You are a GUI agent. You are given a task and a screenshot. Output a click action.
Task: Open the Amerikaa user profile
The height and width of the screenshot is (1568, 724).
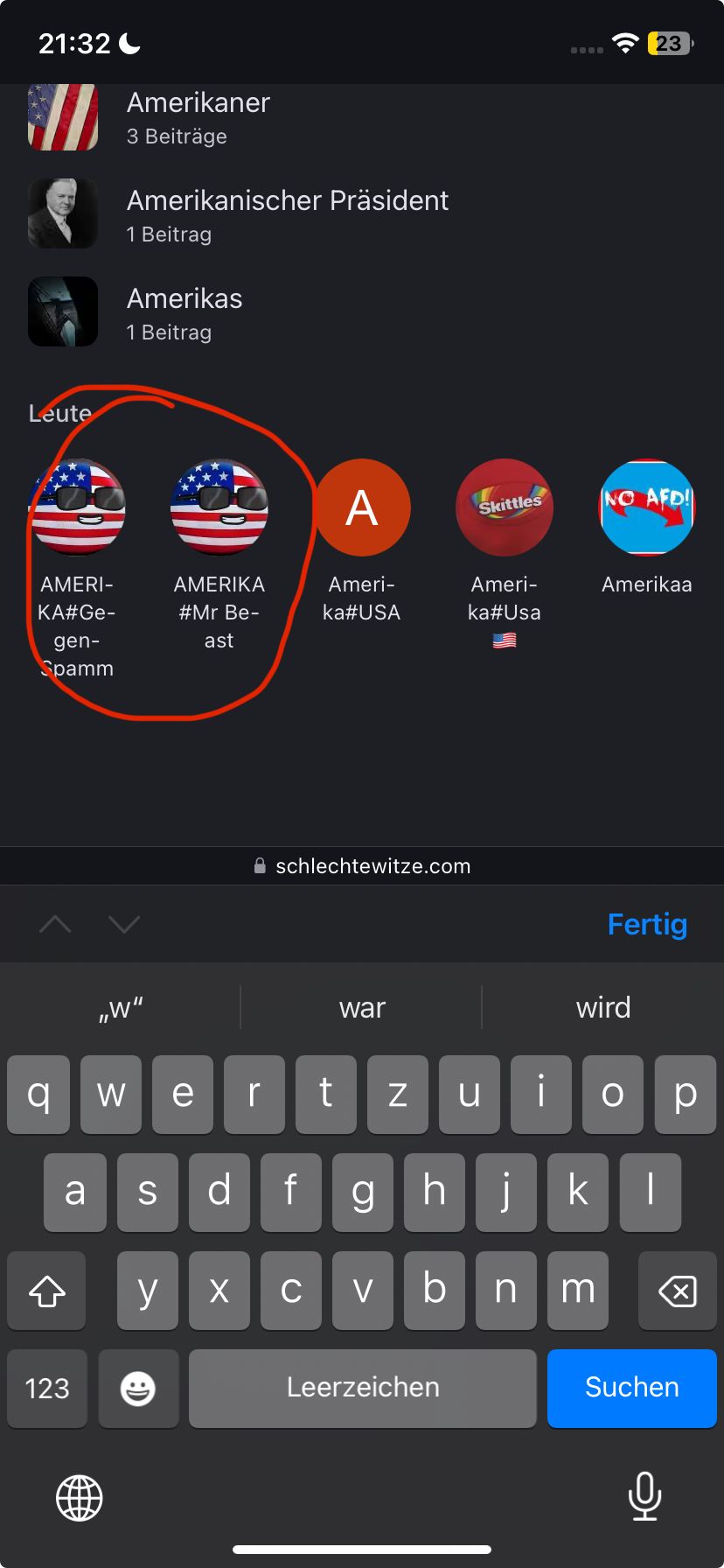pyautogui.click(x=646, y=527)
